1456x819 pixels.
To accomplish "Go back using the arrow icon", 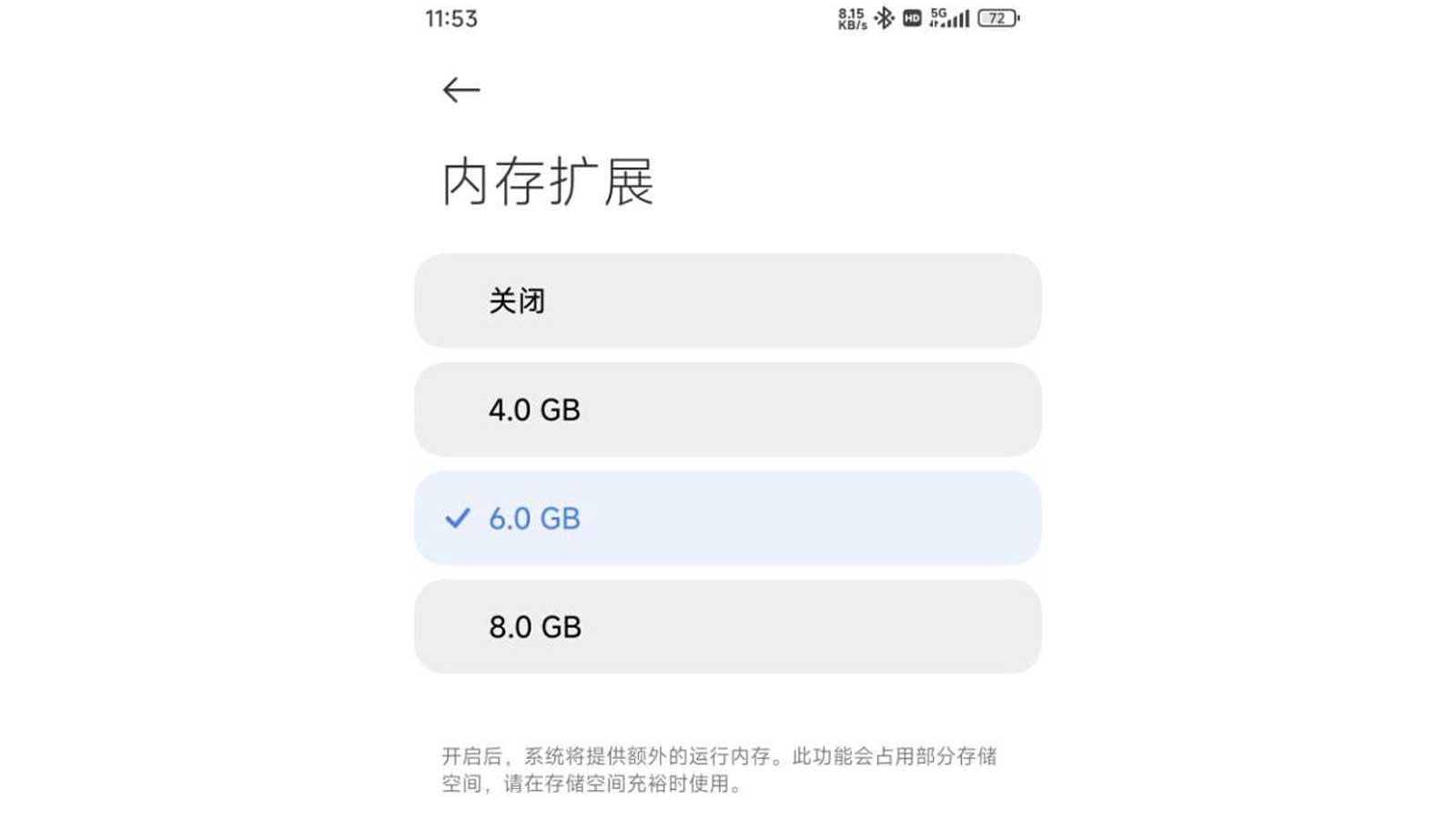I will pyautogui.click(x=460, y=90).
